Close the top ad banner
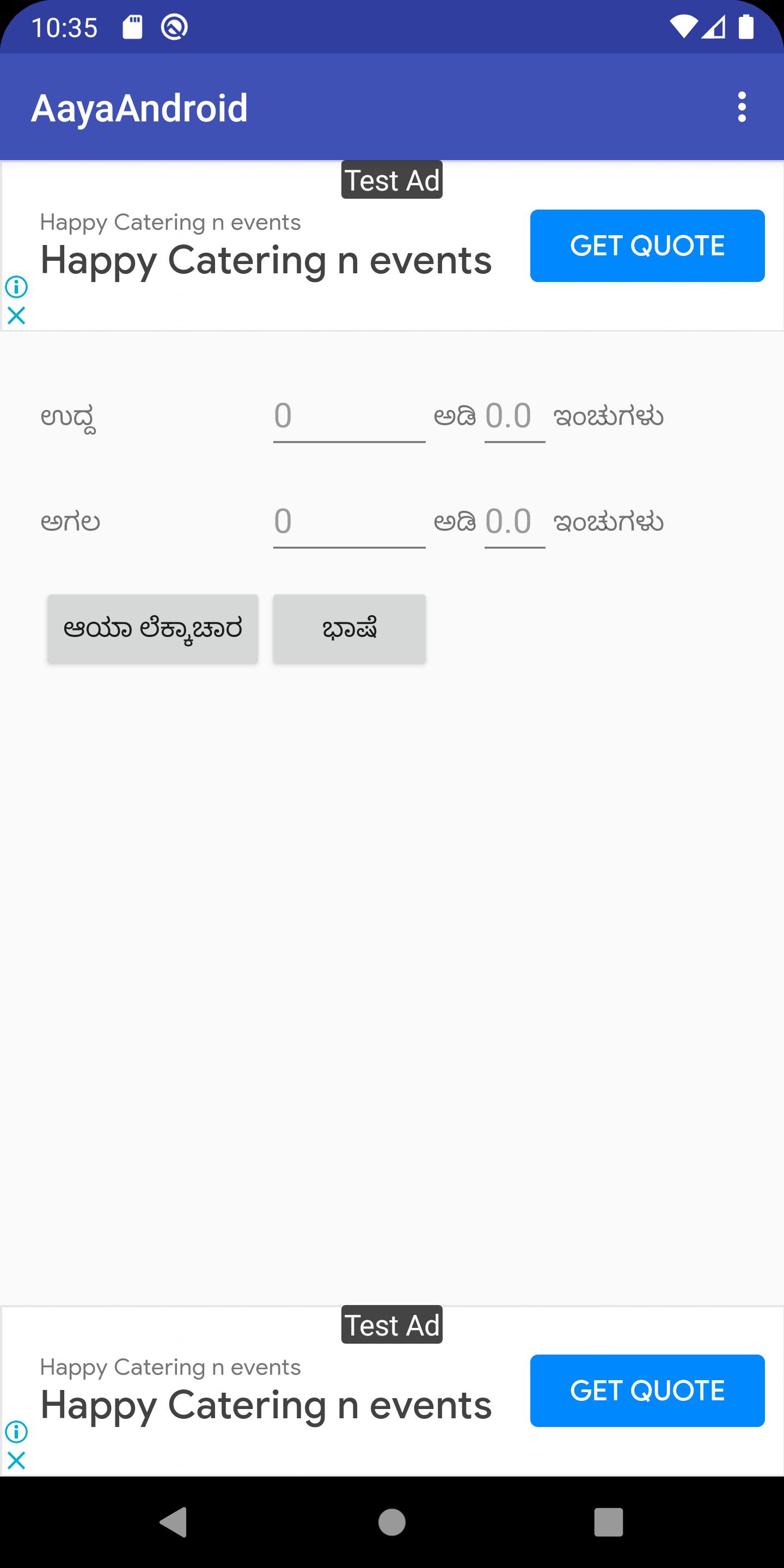 click(x=16, y=315)
